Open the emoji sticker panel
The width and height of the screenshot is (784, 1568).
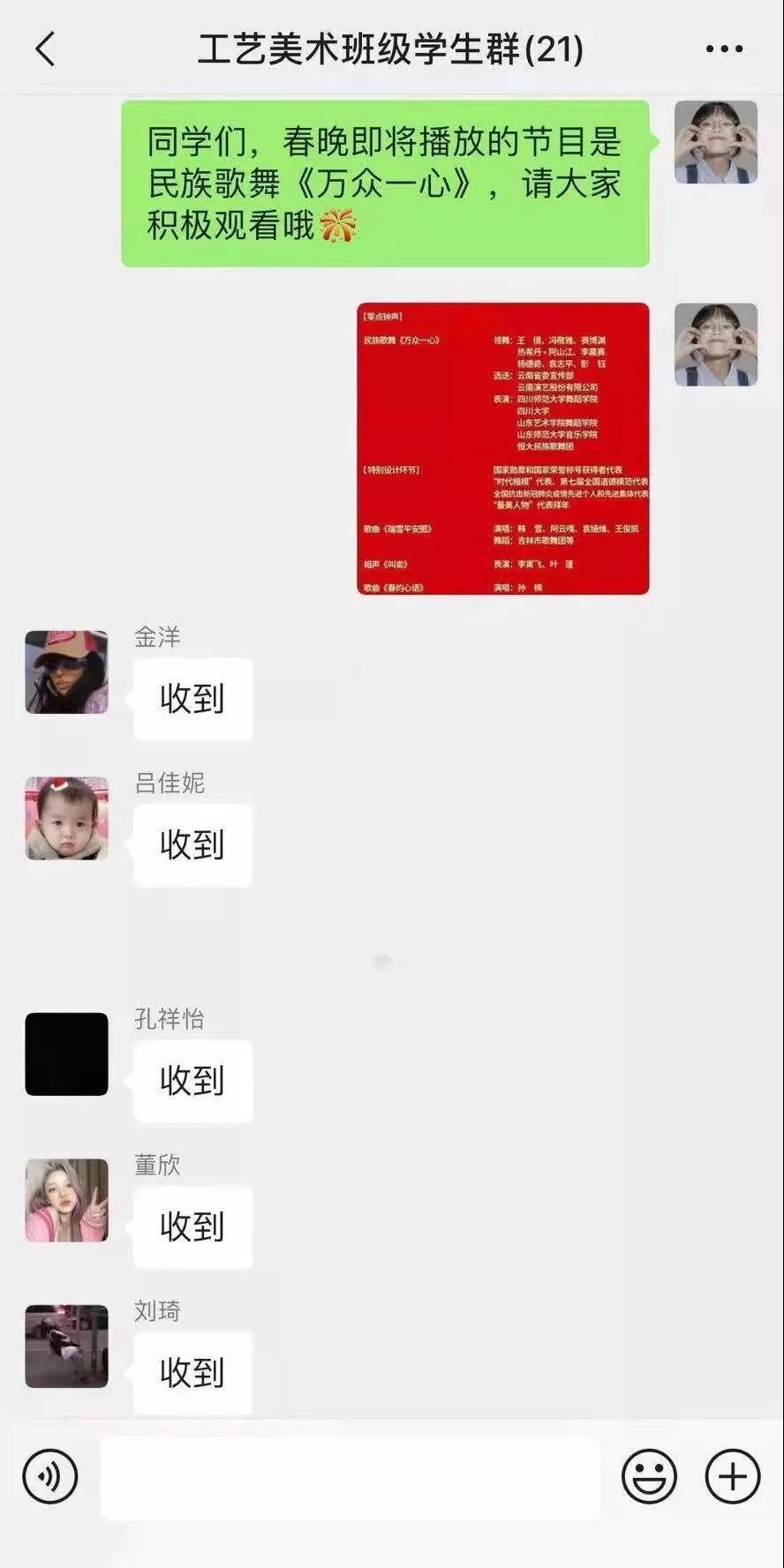tap(649, 1475)
